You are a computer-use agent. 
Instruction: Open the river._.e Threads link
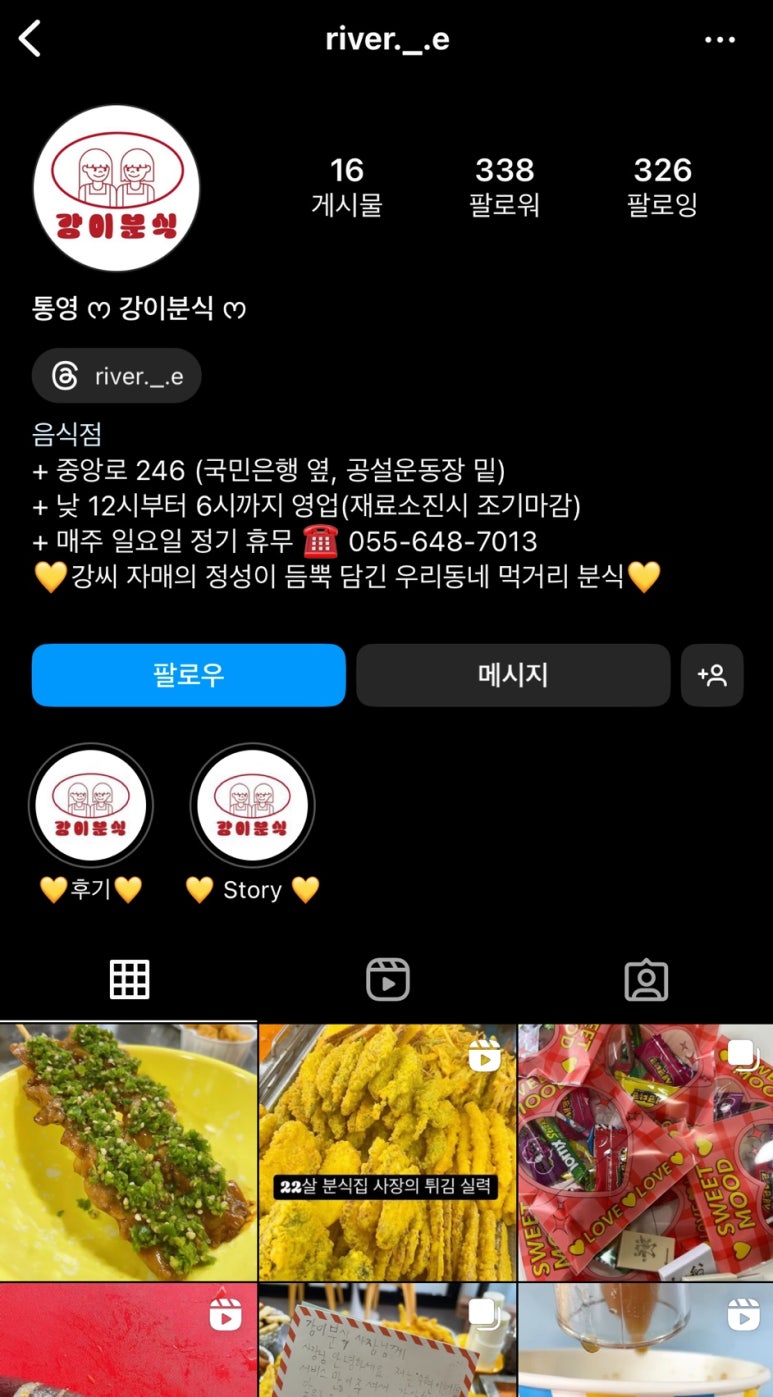click(117, 376)
